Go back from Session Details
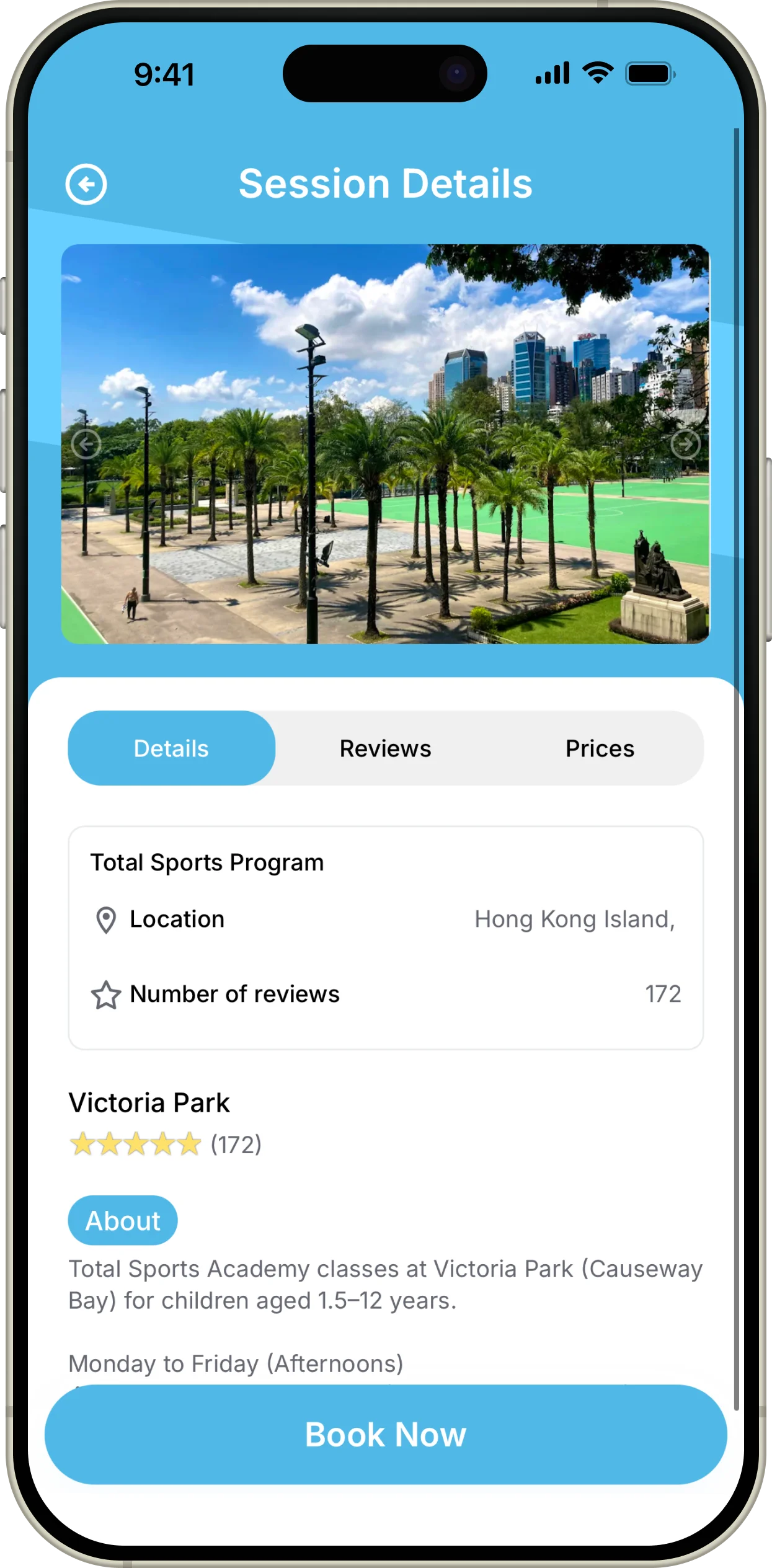Screen dimensions: 772x1568 pos(86,184)
